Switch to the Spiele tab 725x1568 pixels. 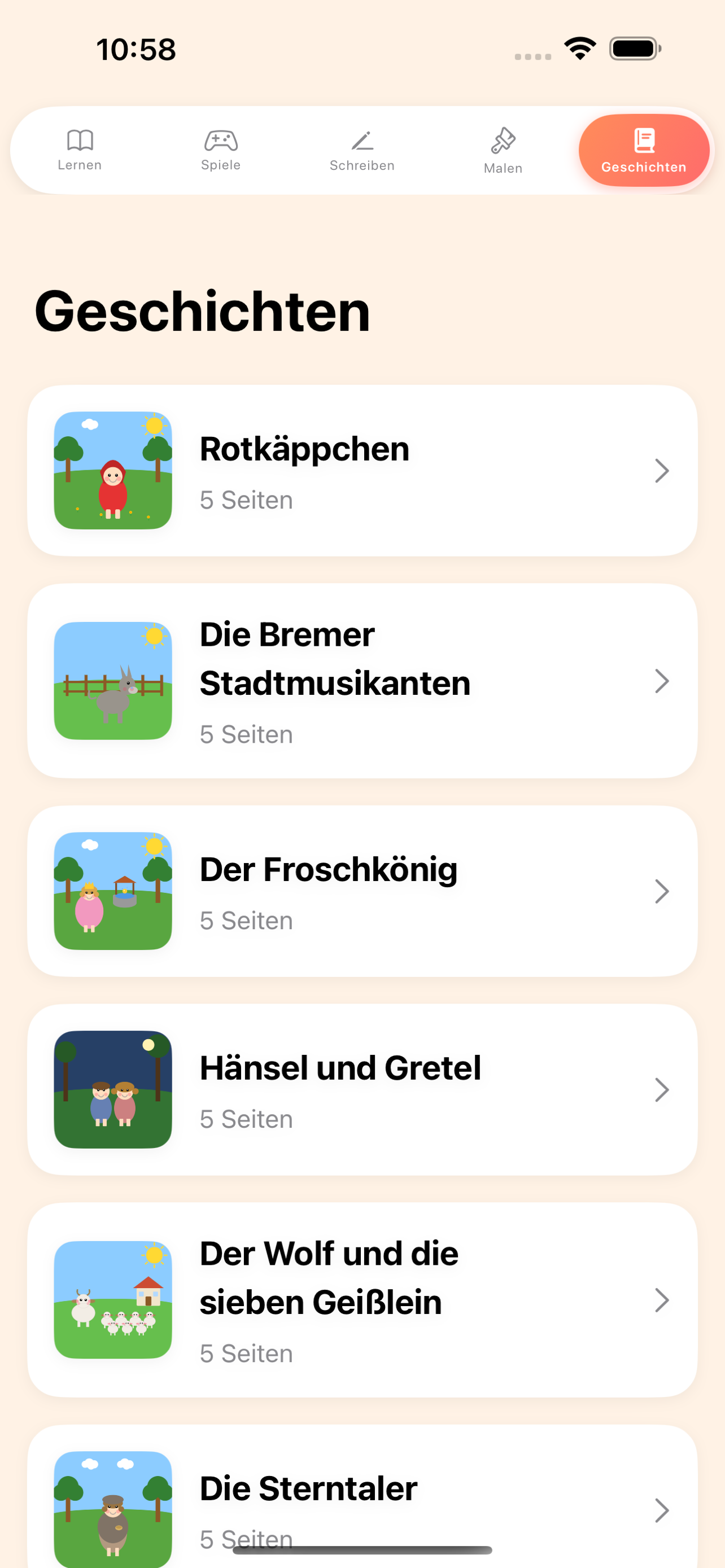[x=221, y=150]
